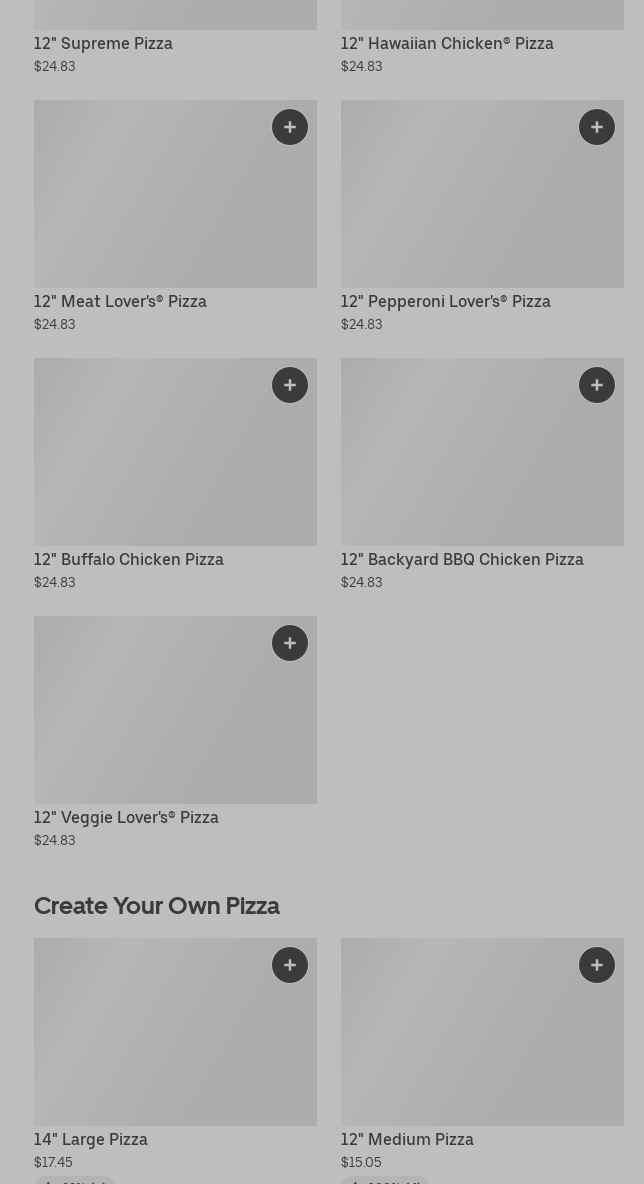Add 12" Backyard BBQ Chicken Pizza
644x1184 pixels.
pyautogui.click(x=597, y=385)
